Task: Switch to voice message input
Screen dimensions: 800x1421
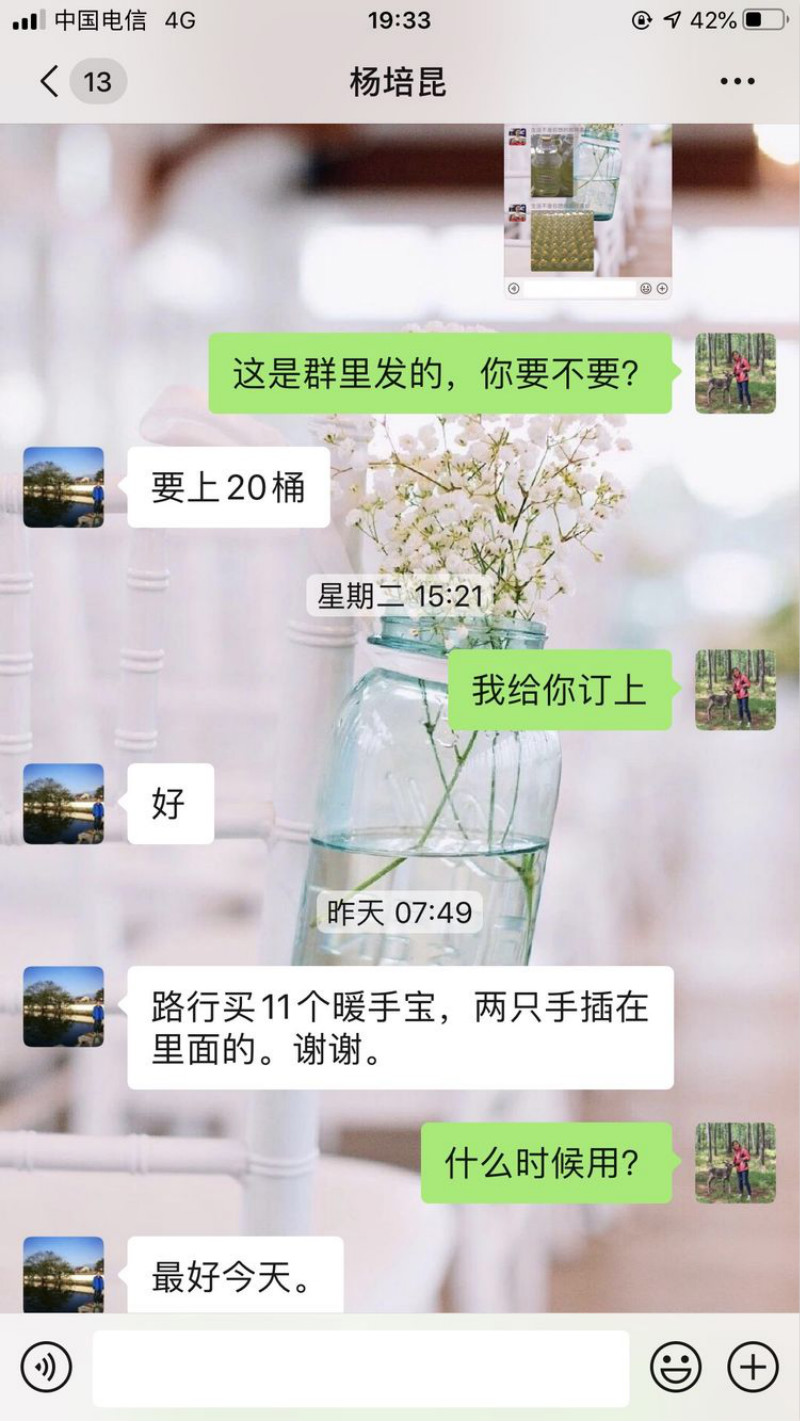Action: (x=46, y=1367)
